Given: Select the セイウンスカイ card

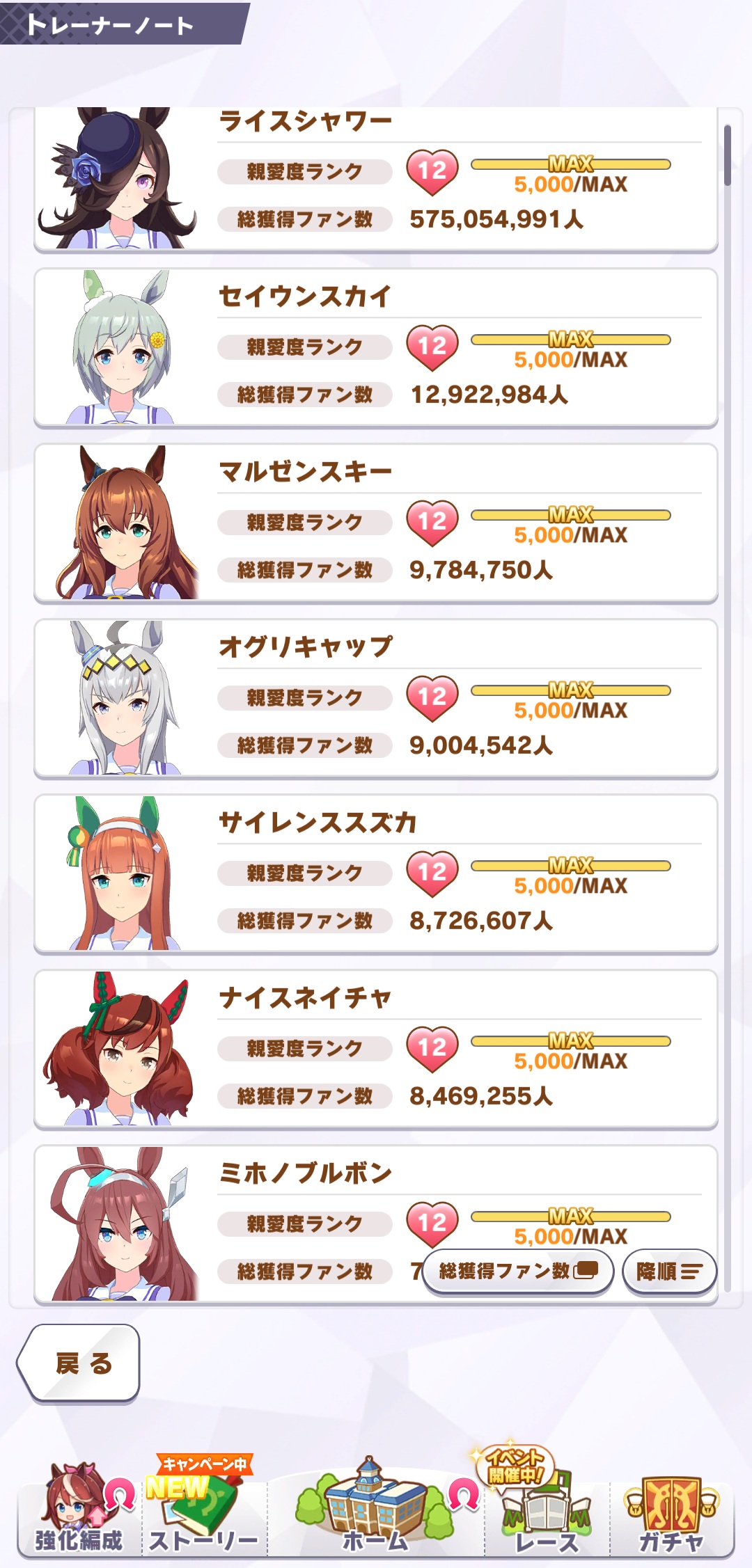Looking at the screenshot, I should click(x=376, y=348).
